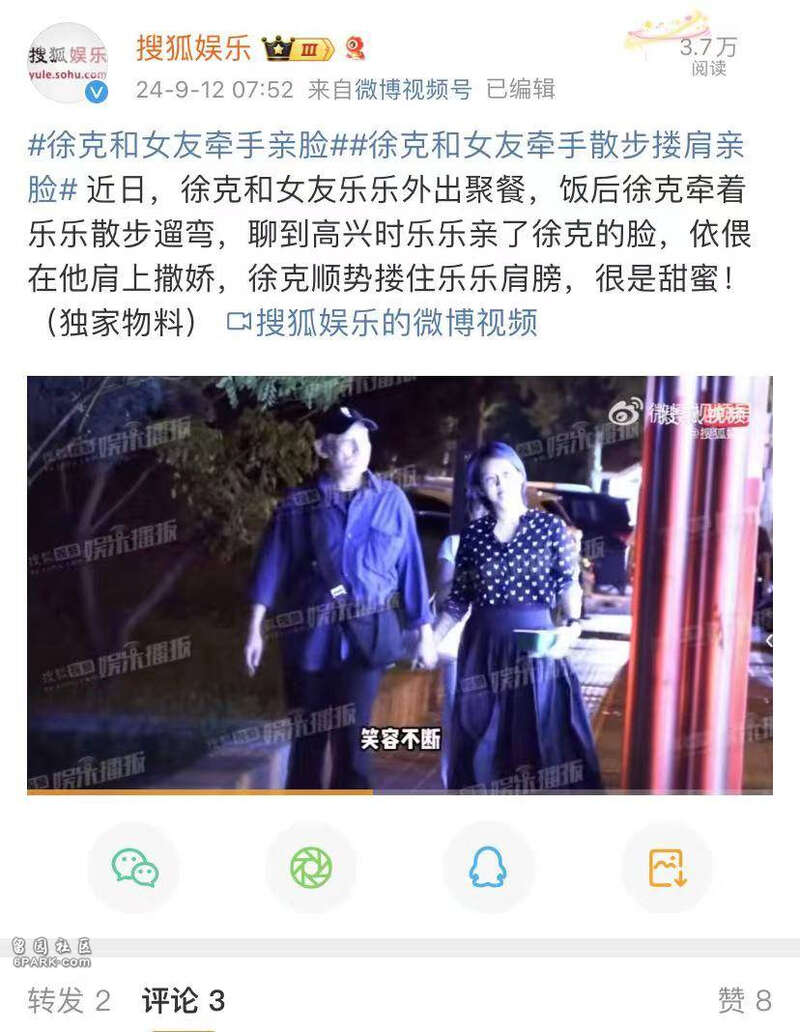Save post as image
Image resolution: width=800 pixels, height=1032 pixels.
coord(666,867)
